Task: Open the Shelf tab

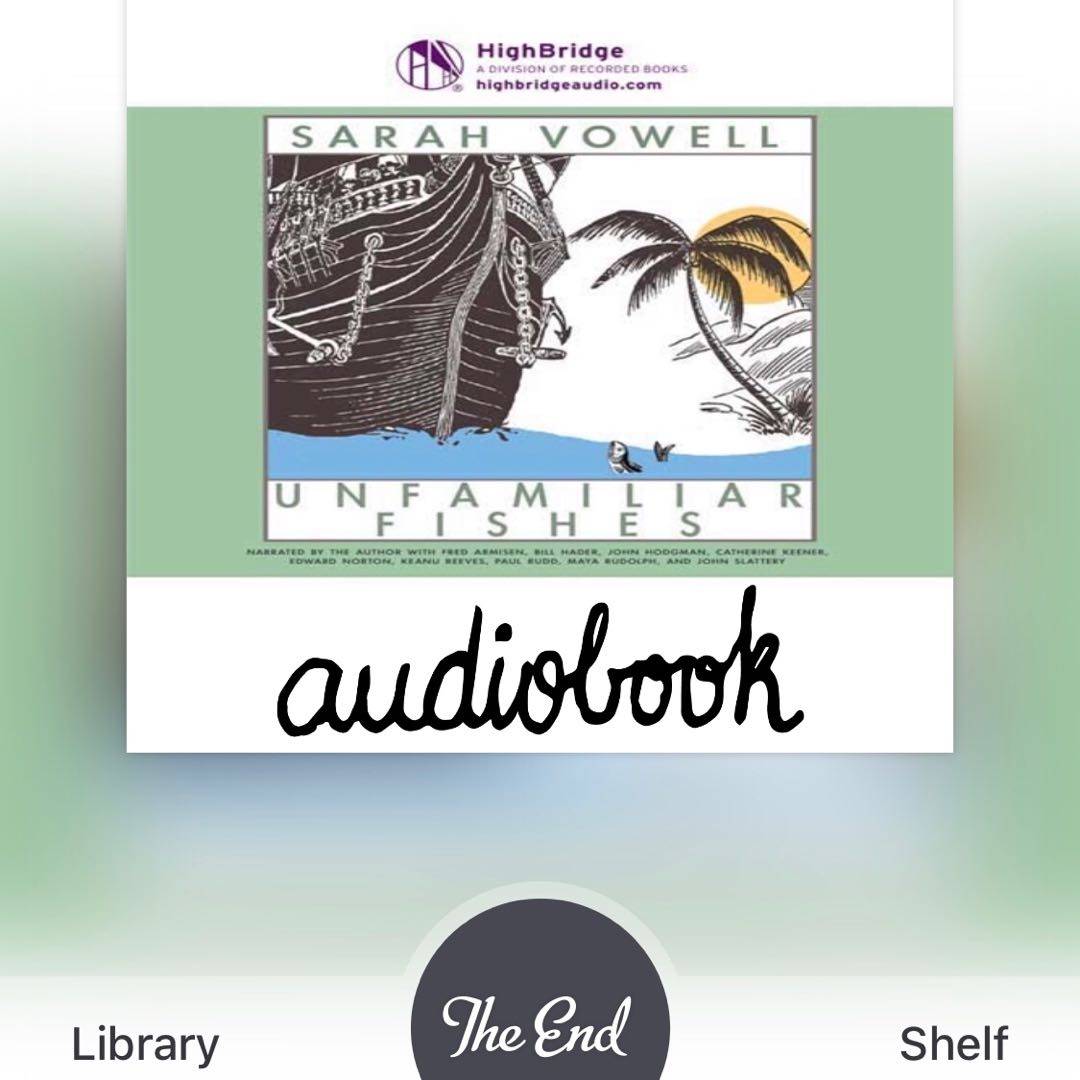Action: click(x=953, y=1045)
